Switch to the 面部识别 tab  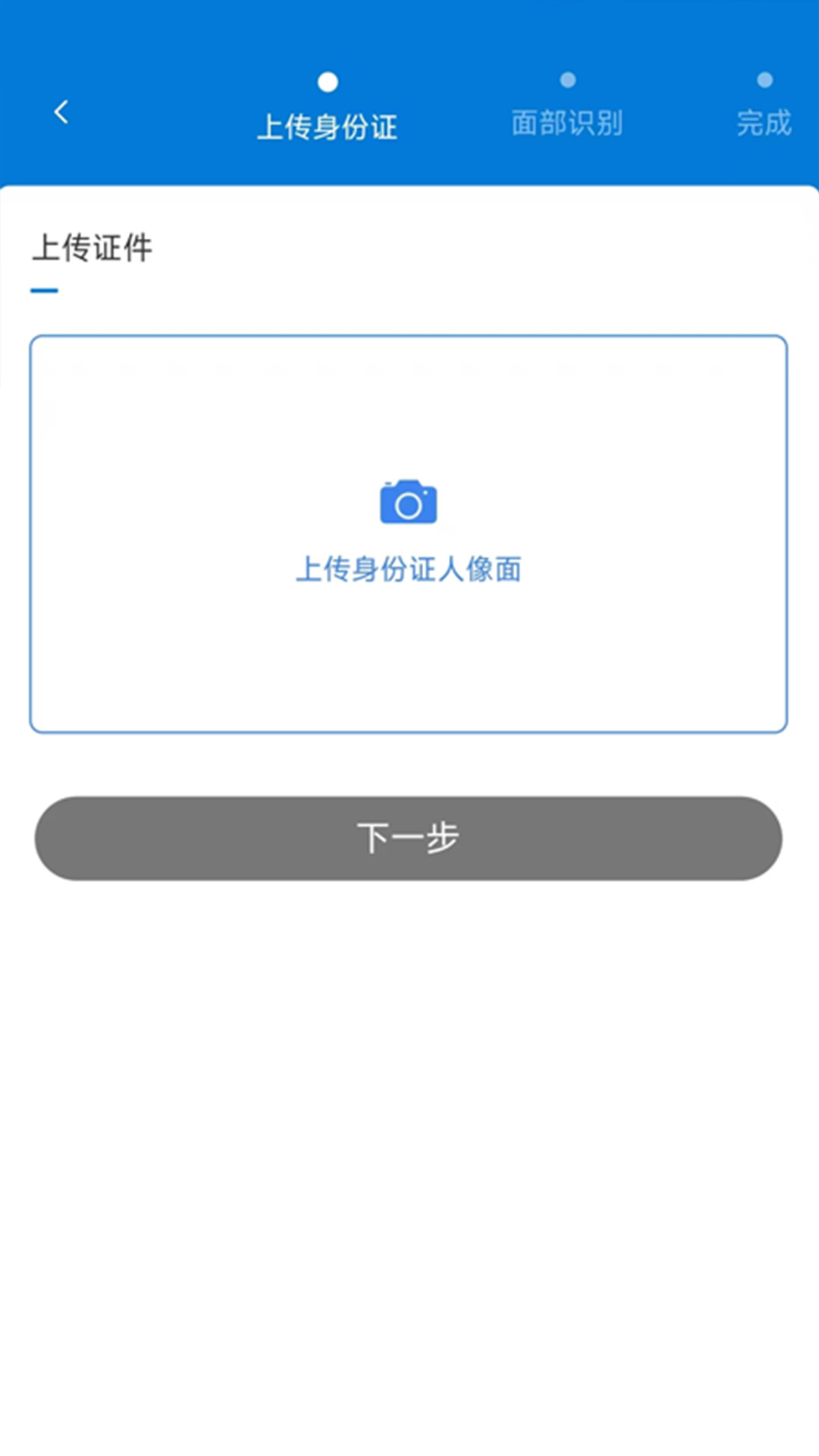[566, 121]
